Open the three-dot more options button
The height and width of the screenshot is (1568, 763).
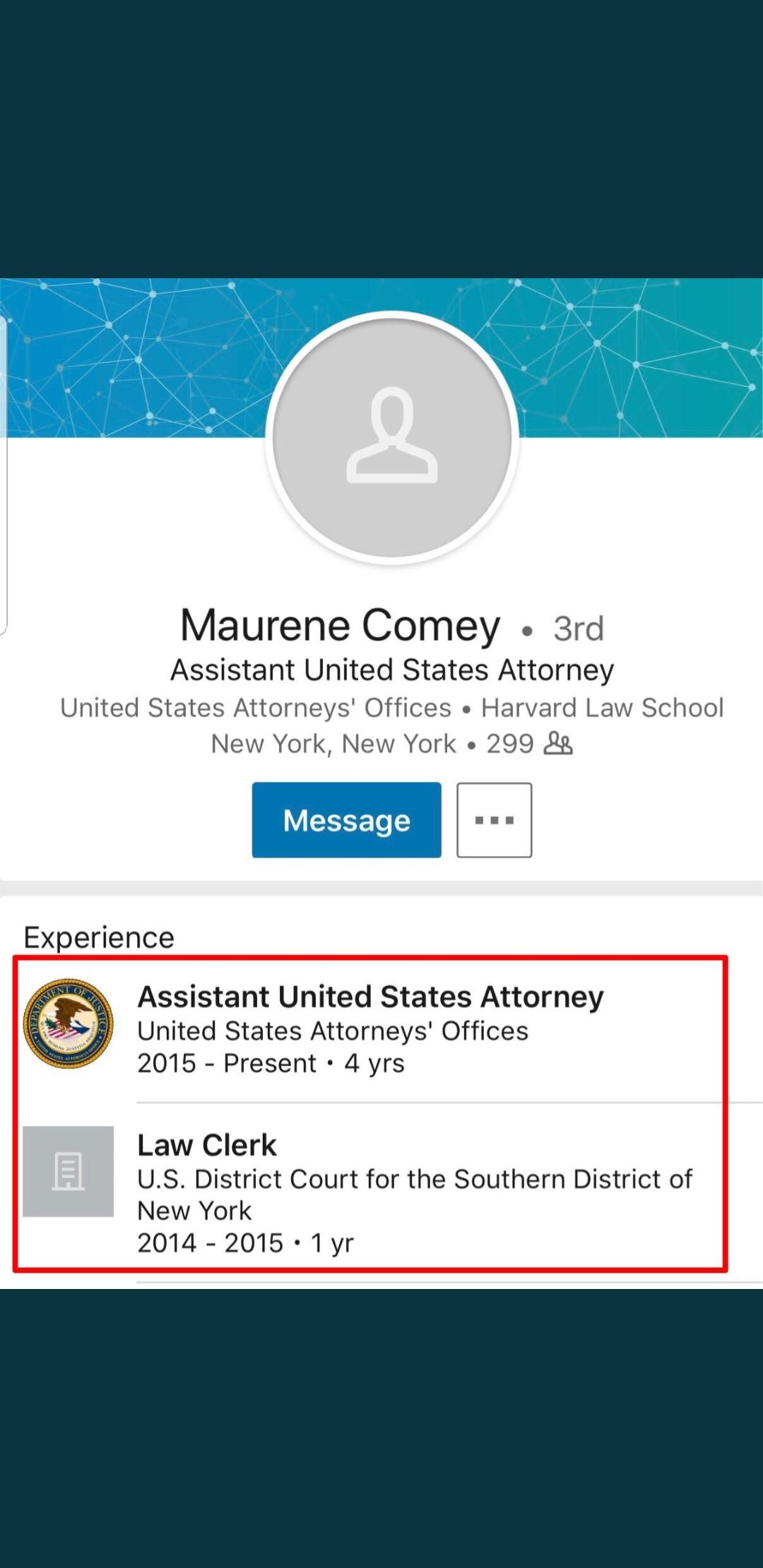pyautogui.click(x=494, y=819)
